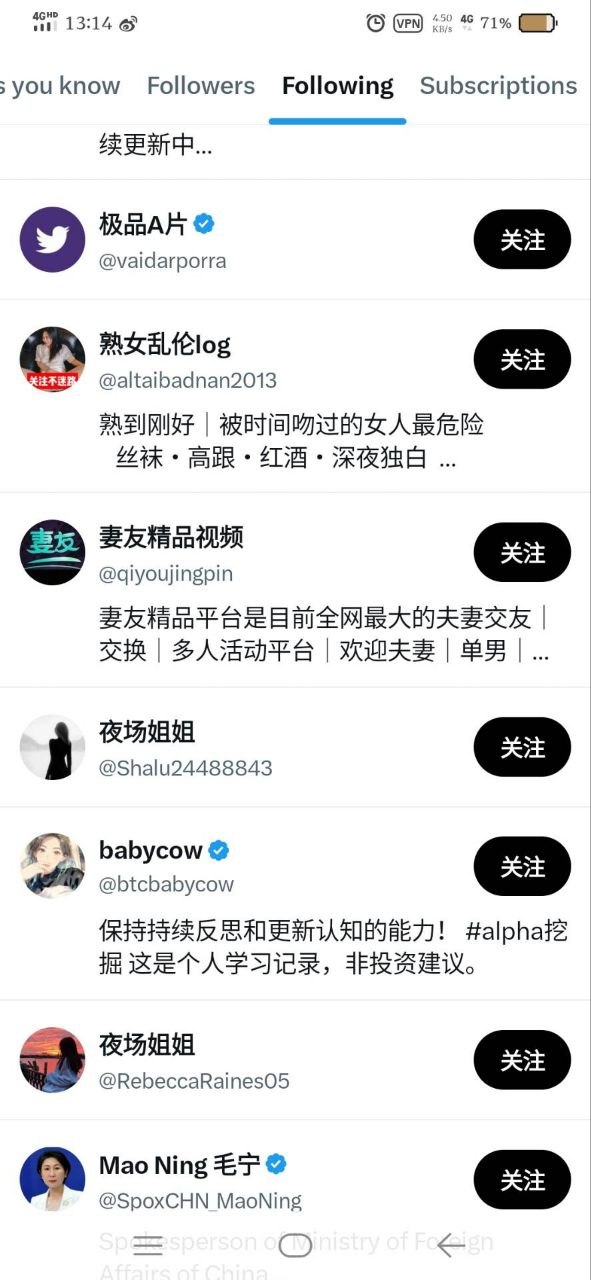This screenshot has height=1280, width=591.
Task: Follow babycow with the 关注 button
Action: (522, 866)
